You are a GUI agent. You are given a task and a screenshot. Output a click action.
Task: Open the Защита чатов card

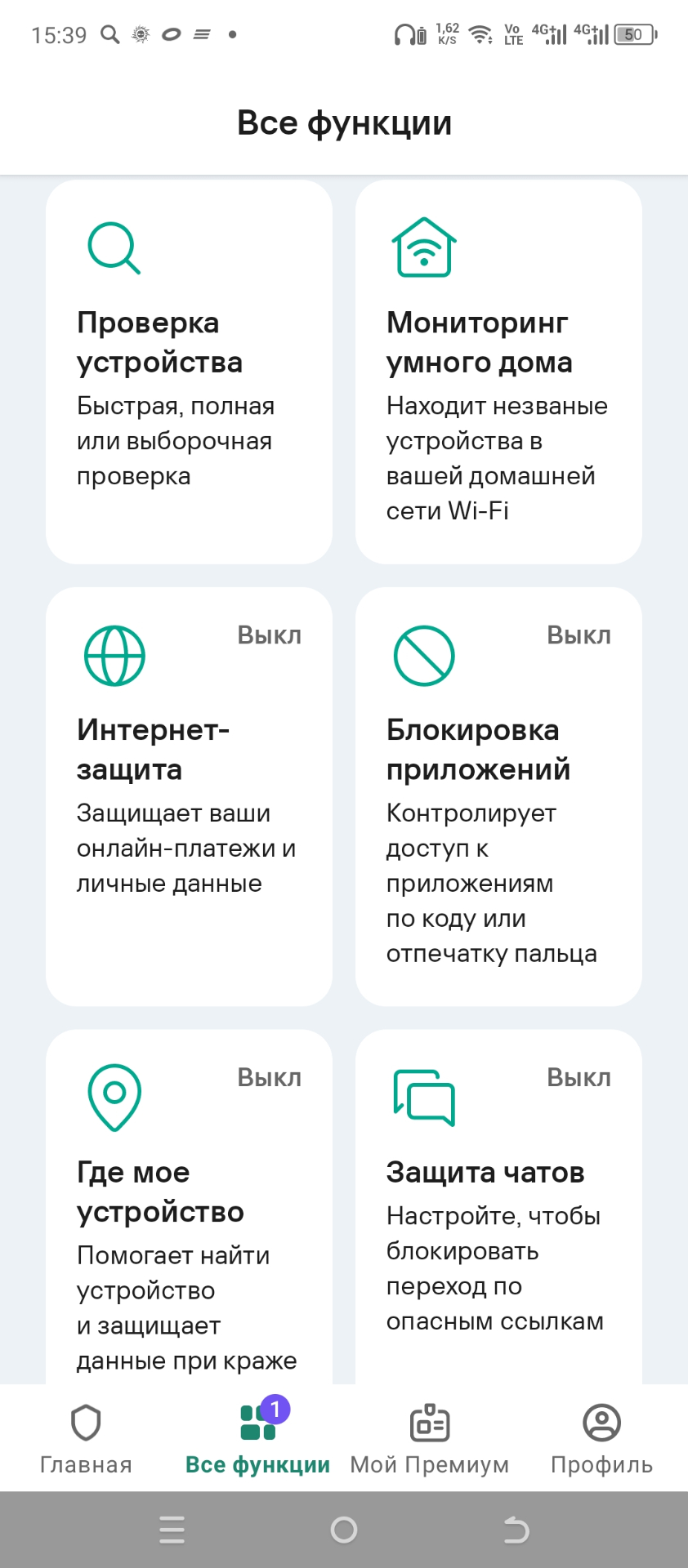click(498, 1209)
